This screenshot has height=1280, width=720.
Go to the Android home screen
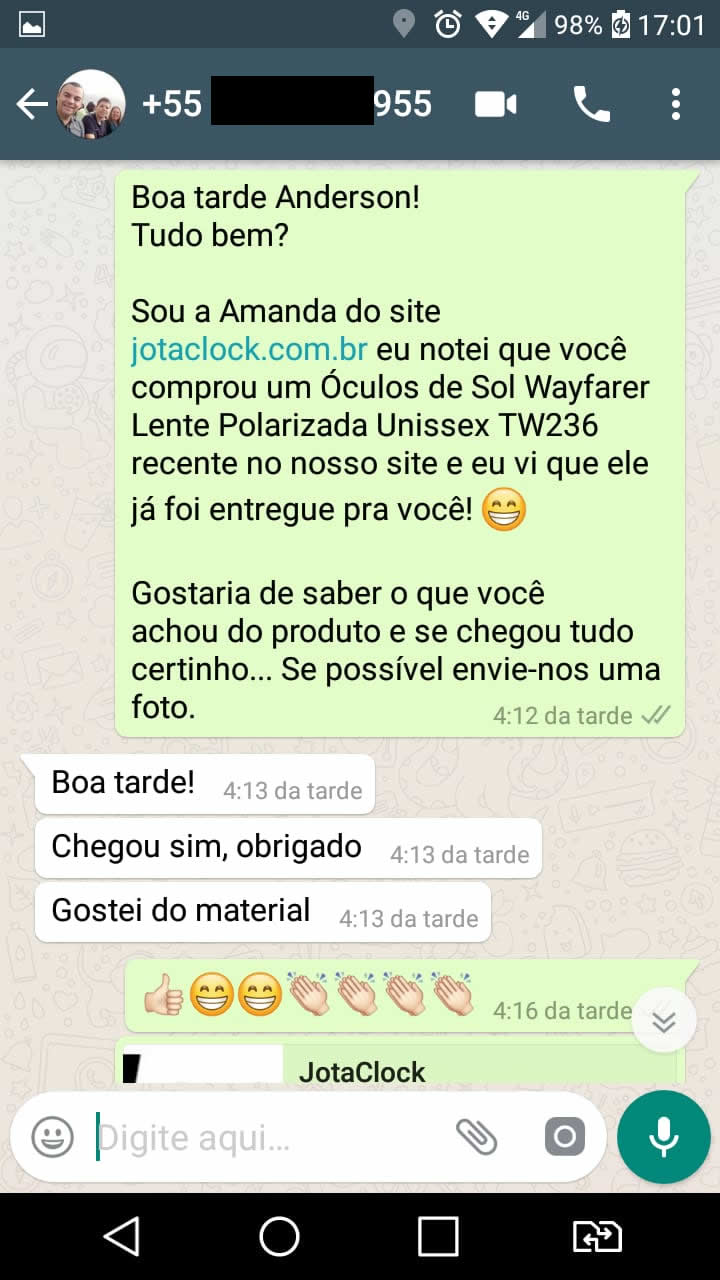279,1237
